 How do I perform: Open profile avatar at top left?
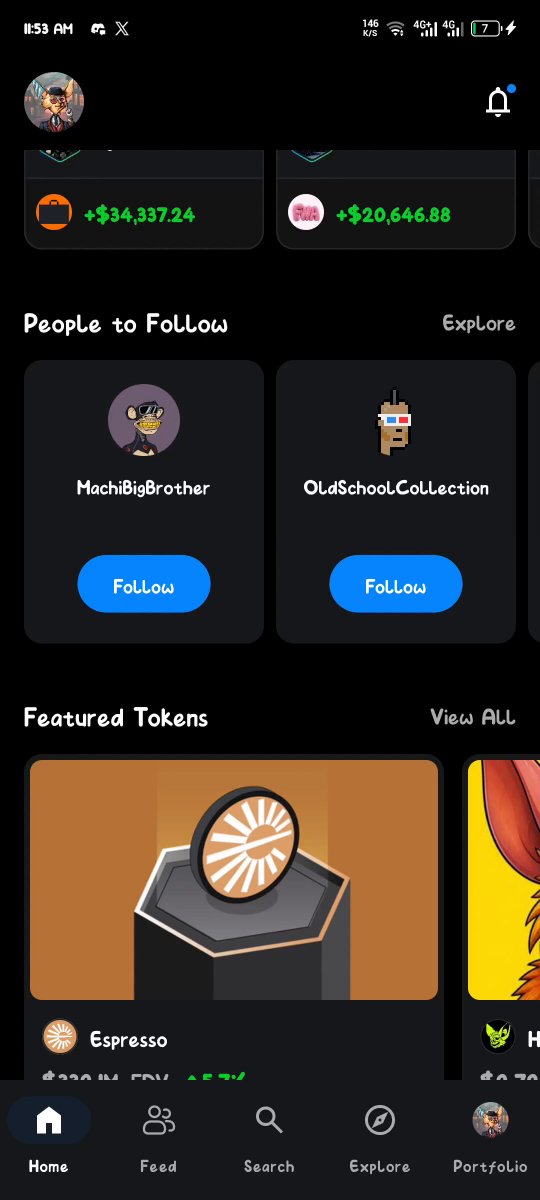pyautogui.click(x=54, y=102)
